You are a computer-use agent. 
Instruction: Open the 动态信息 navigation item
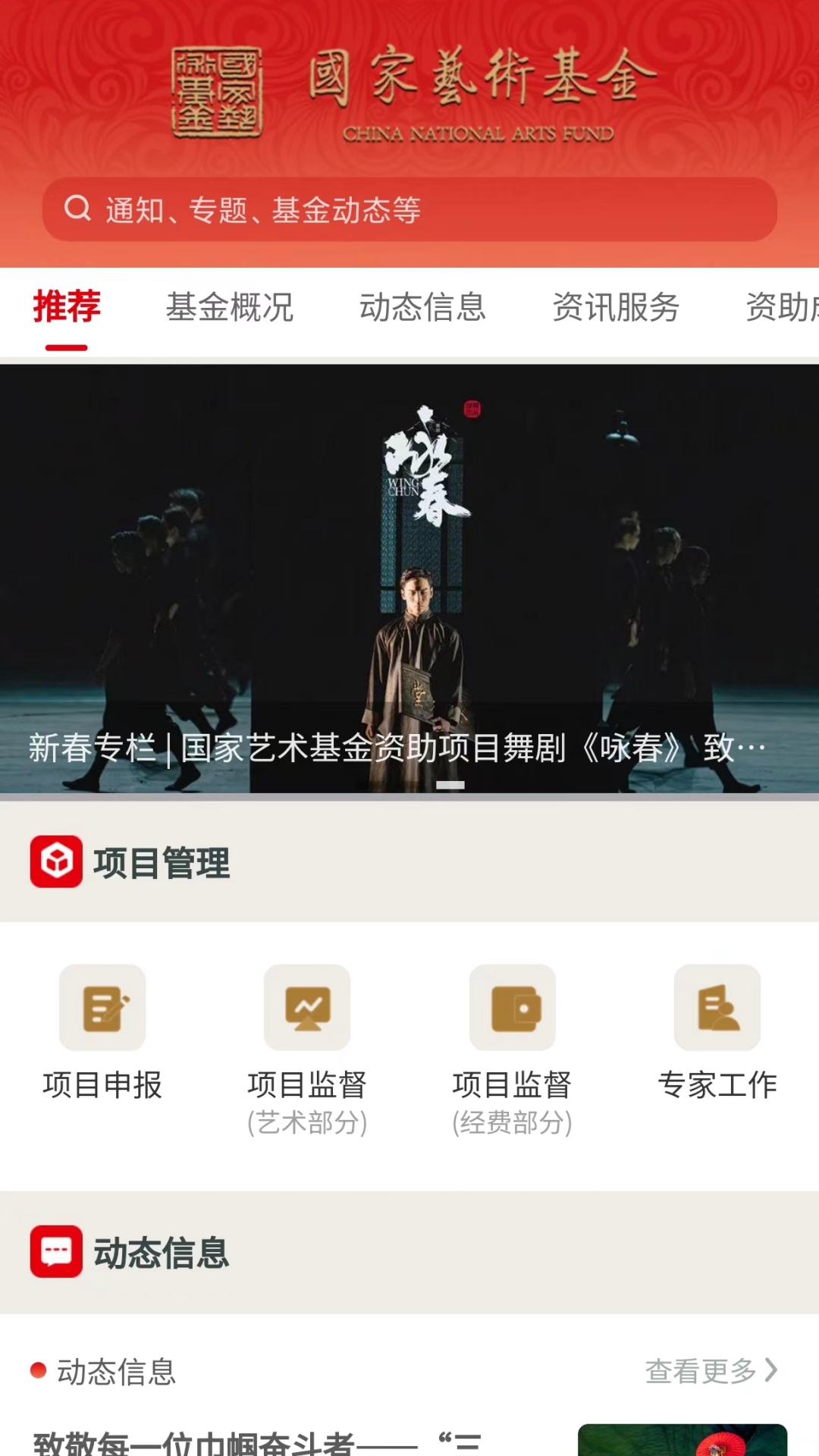[x=424, y=308]
